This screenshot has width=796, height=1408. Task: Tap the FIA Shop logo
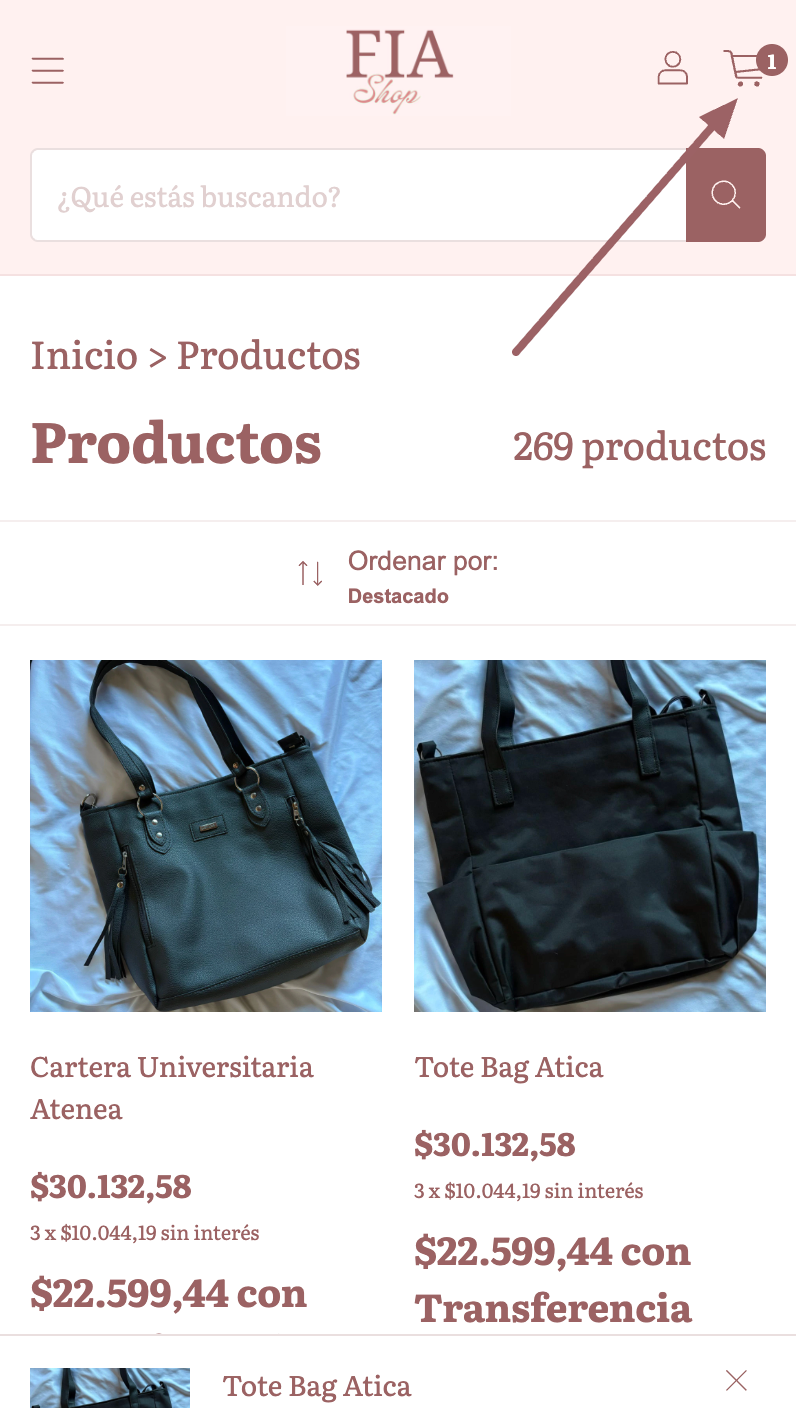(x=399, y=70)
